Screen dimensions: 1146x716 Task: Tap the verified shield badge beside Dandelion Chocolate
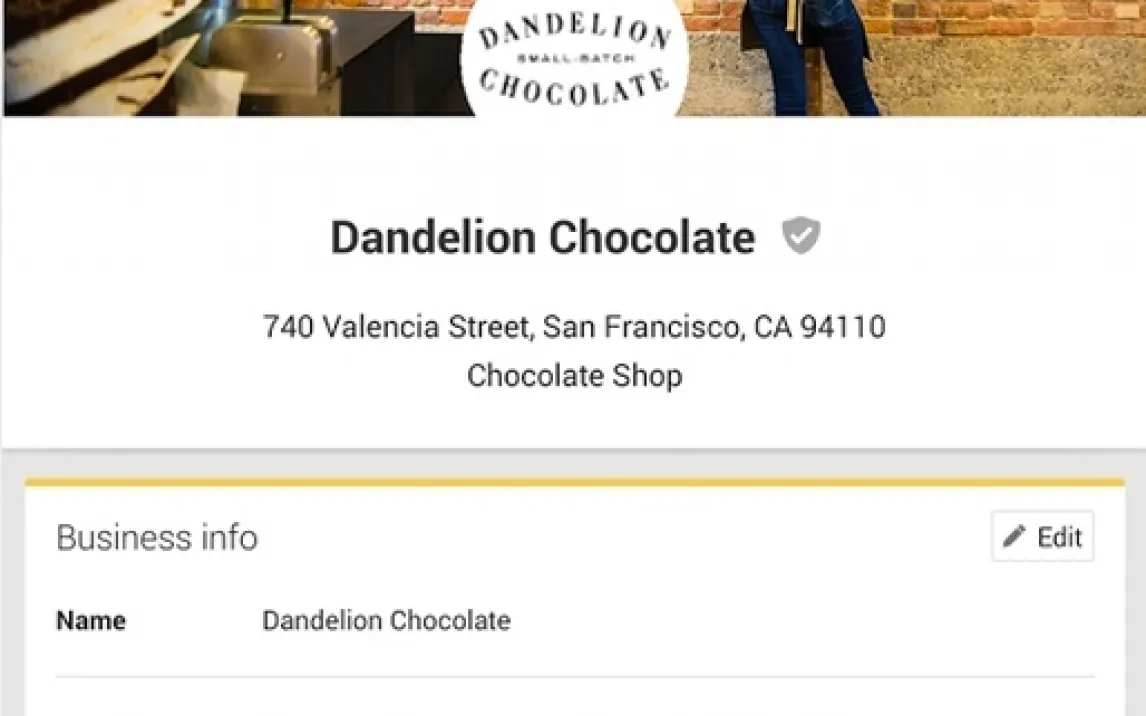(800, 236)
